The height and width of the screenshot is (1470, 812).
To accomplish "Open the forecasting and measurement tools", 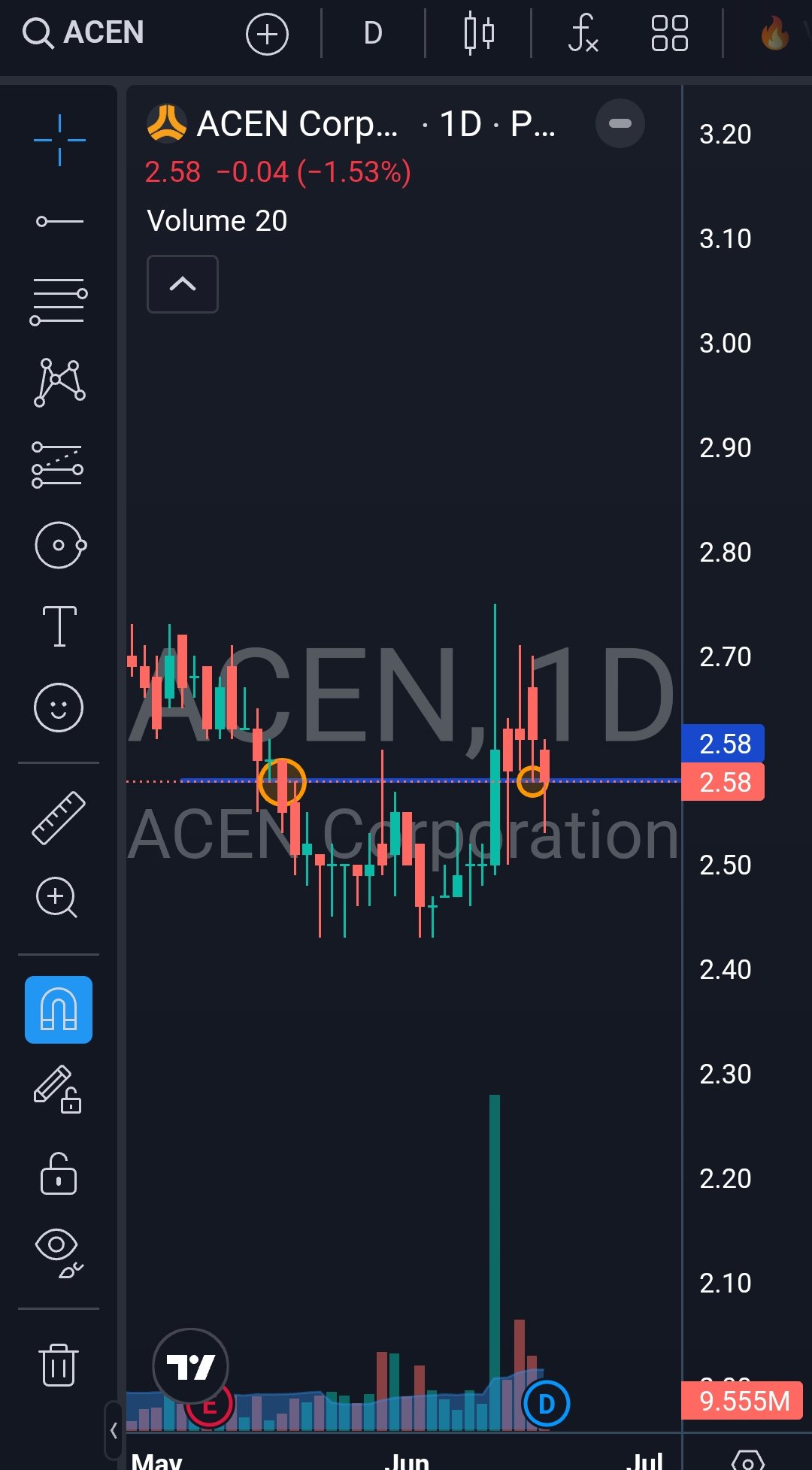I will pos(58,464).
